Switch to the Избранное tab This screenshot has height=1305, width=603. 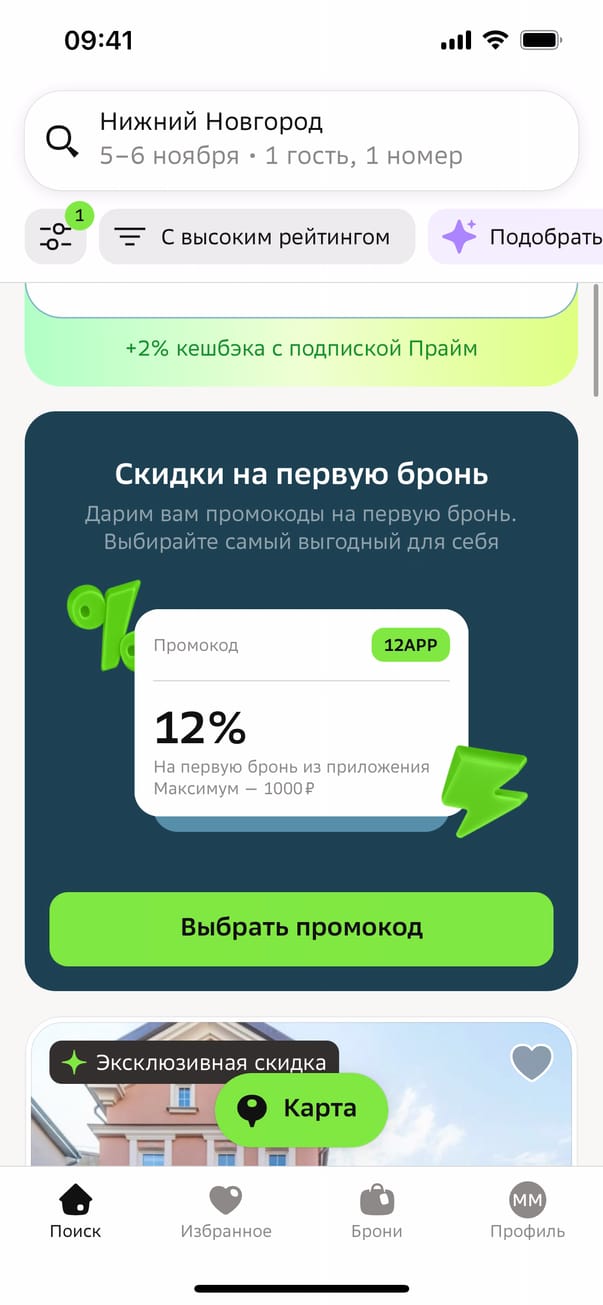pos(226,1212)
